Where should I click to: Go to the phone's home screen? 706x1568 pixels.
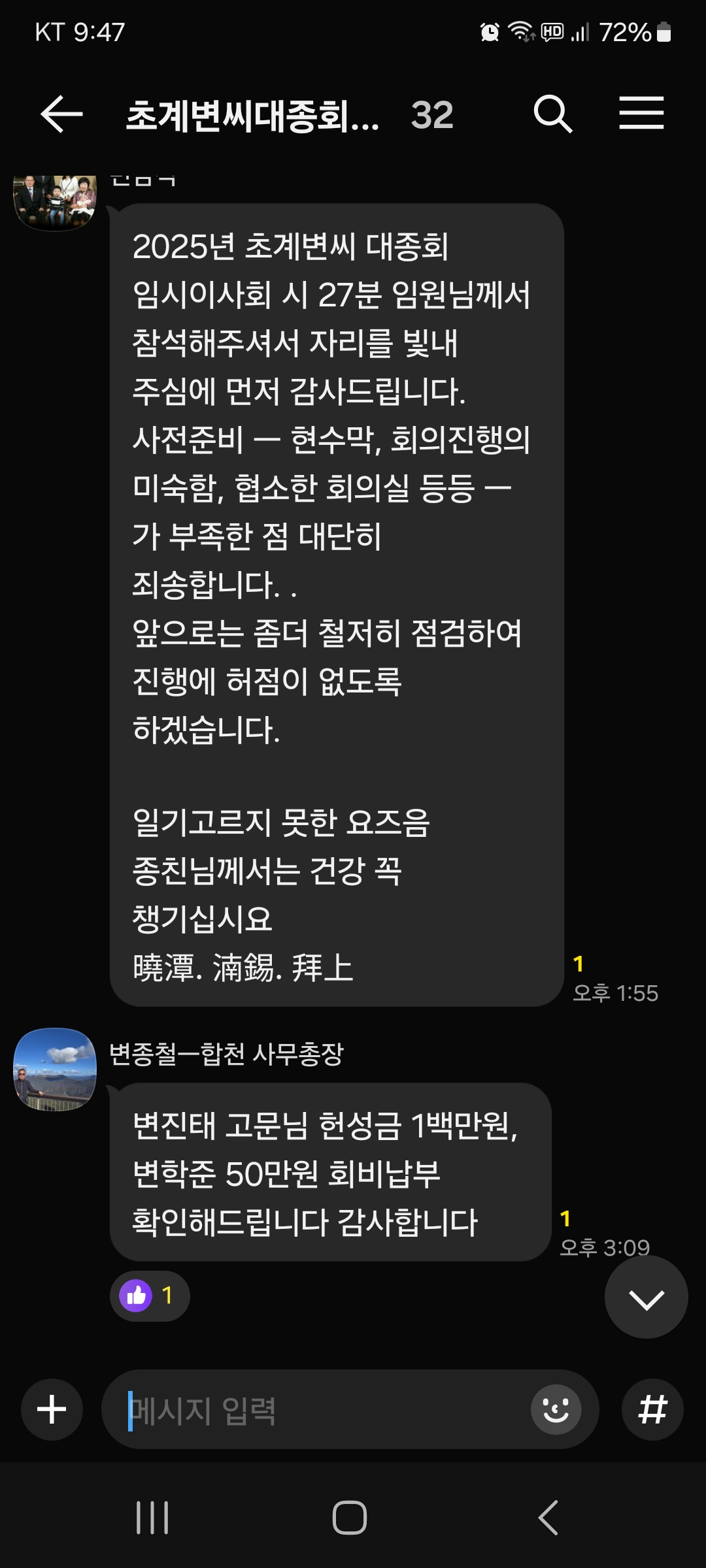click(350, 1517)
